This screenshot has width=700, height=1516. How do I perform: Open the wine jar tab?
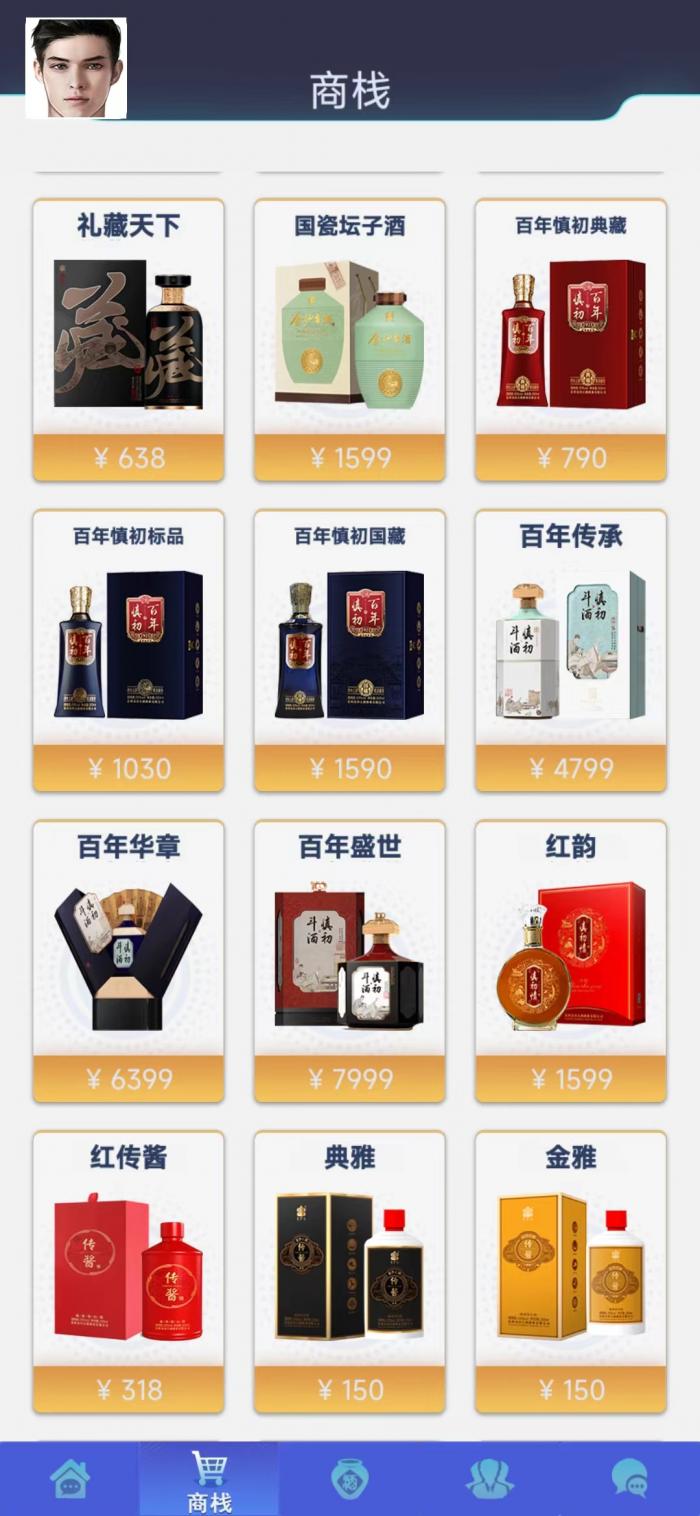[349, 1479]
